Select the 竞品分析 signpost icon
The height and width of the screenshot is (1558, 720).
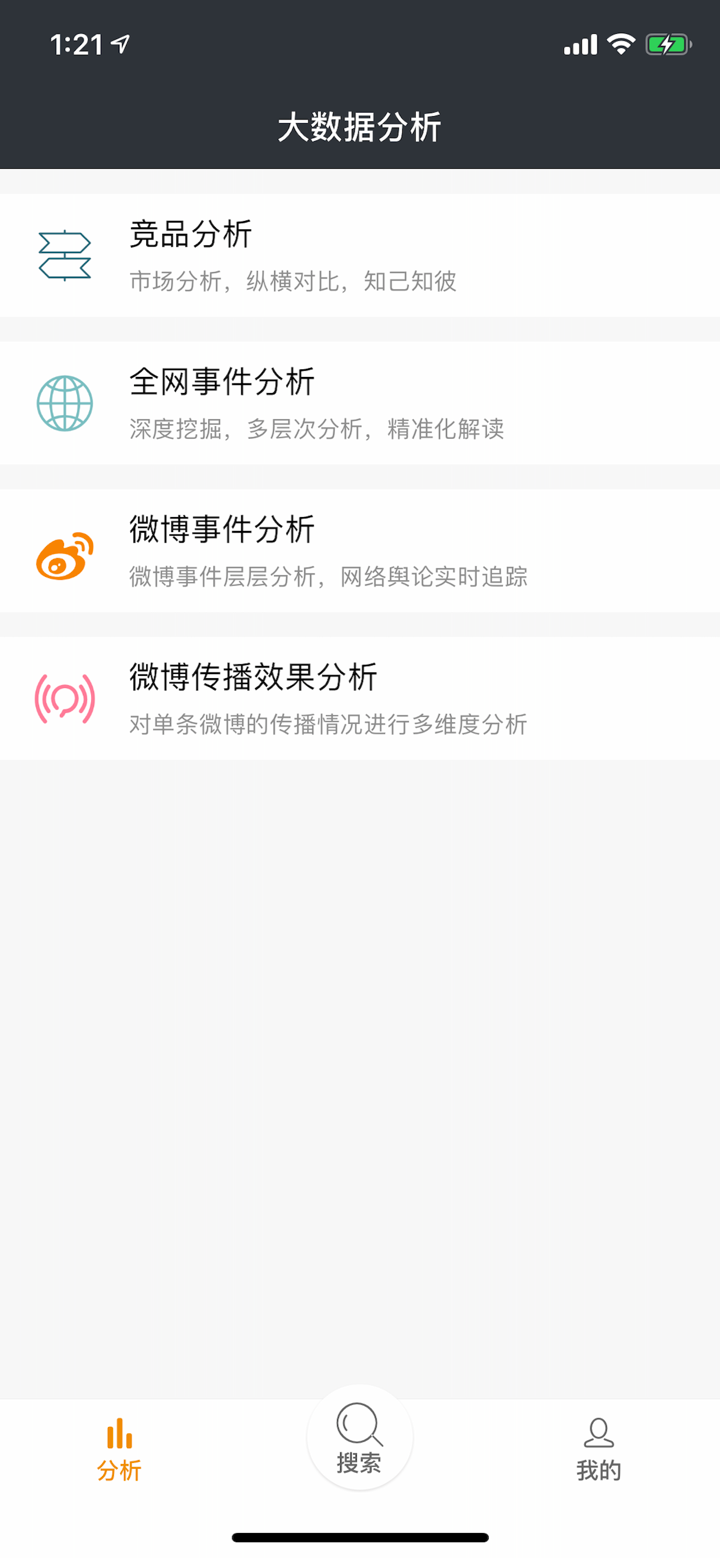click(63, 254)
